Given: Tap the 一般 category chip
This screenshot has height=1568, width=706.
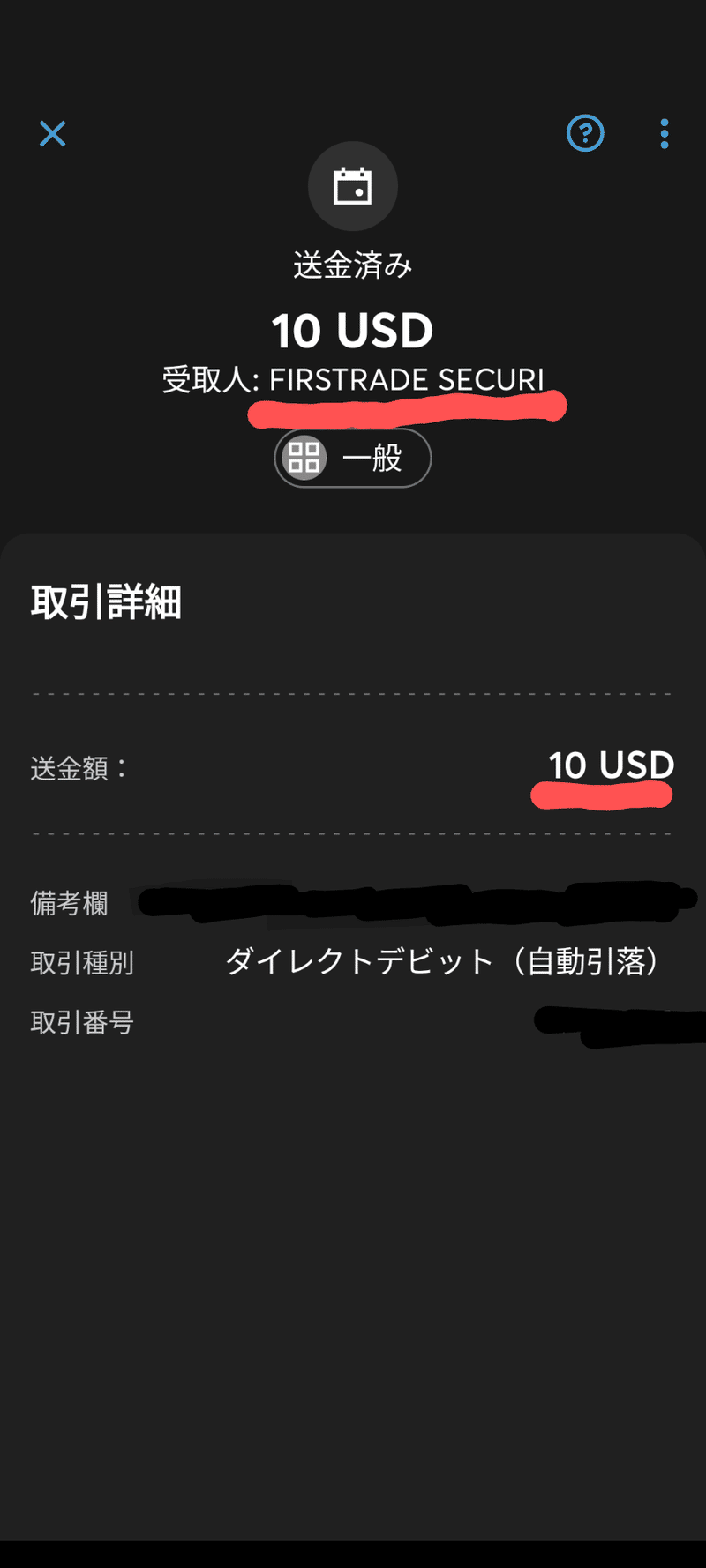Looking at the screenshot, I should (x=353, y=459).
